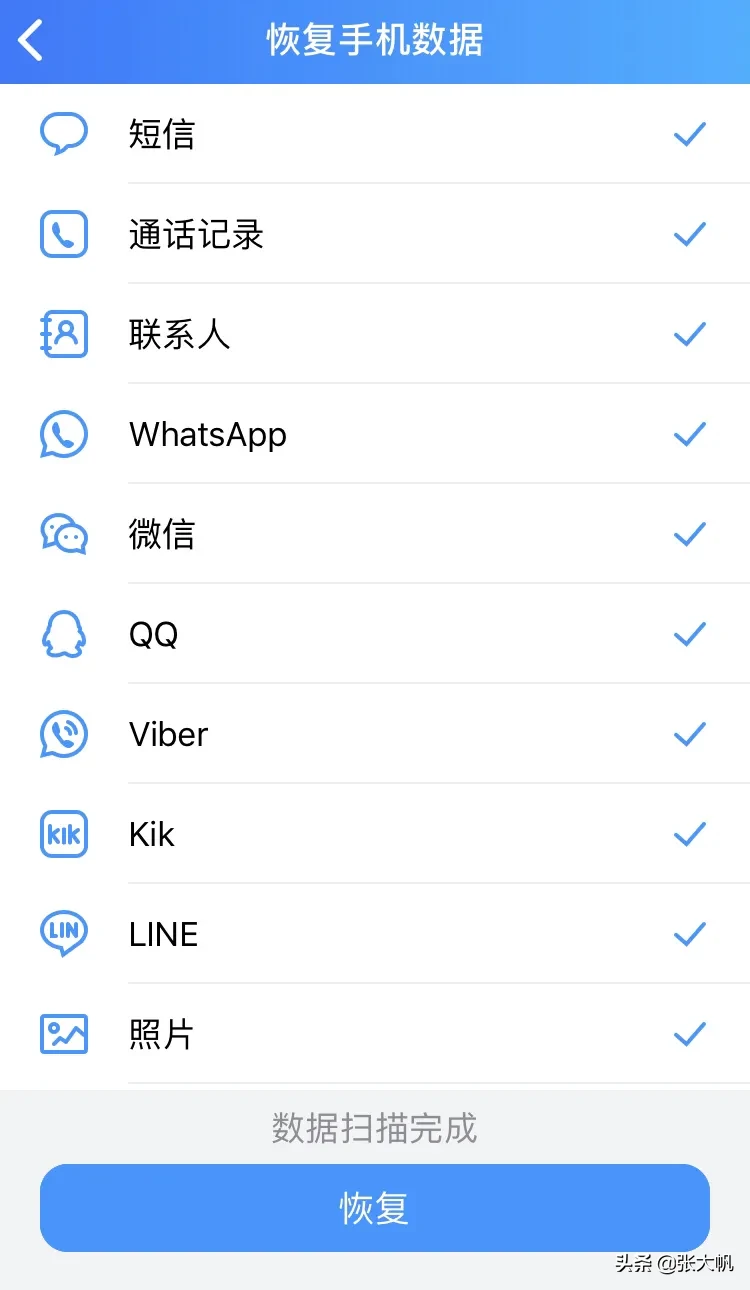The image size is (750, 1290).
Task: Select the WhatsApp icon
Action: pyautogui.click(x=63, y=434)
